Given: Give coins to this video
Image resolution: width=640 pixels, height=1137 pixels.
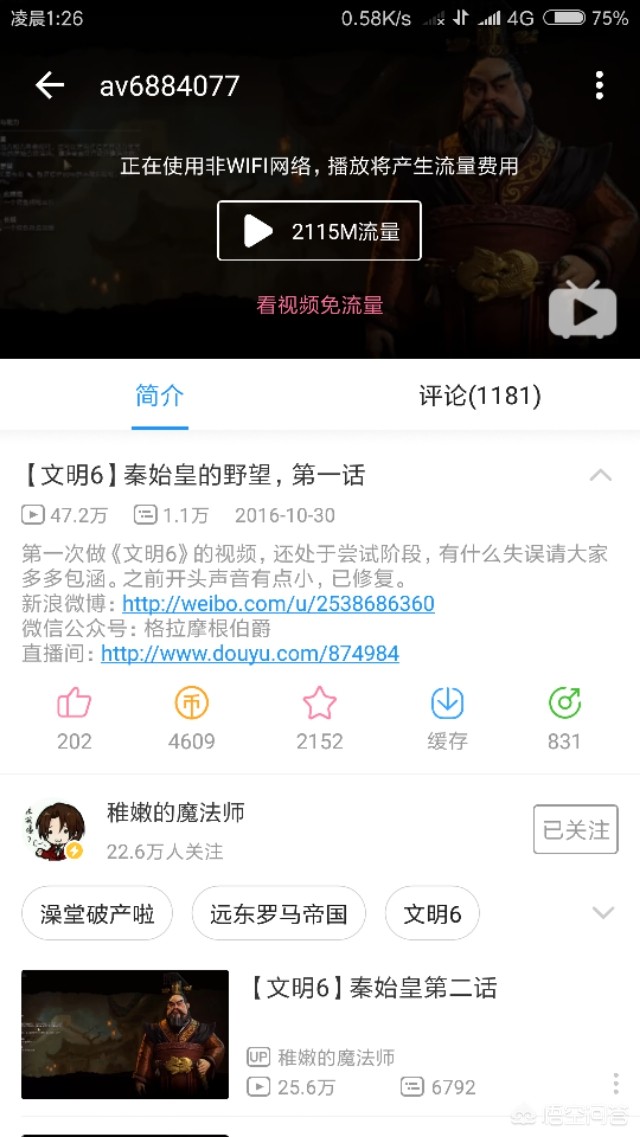Looking at the screenshot, I should (x=192, y=705).
